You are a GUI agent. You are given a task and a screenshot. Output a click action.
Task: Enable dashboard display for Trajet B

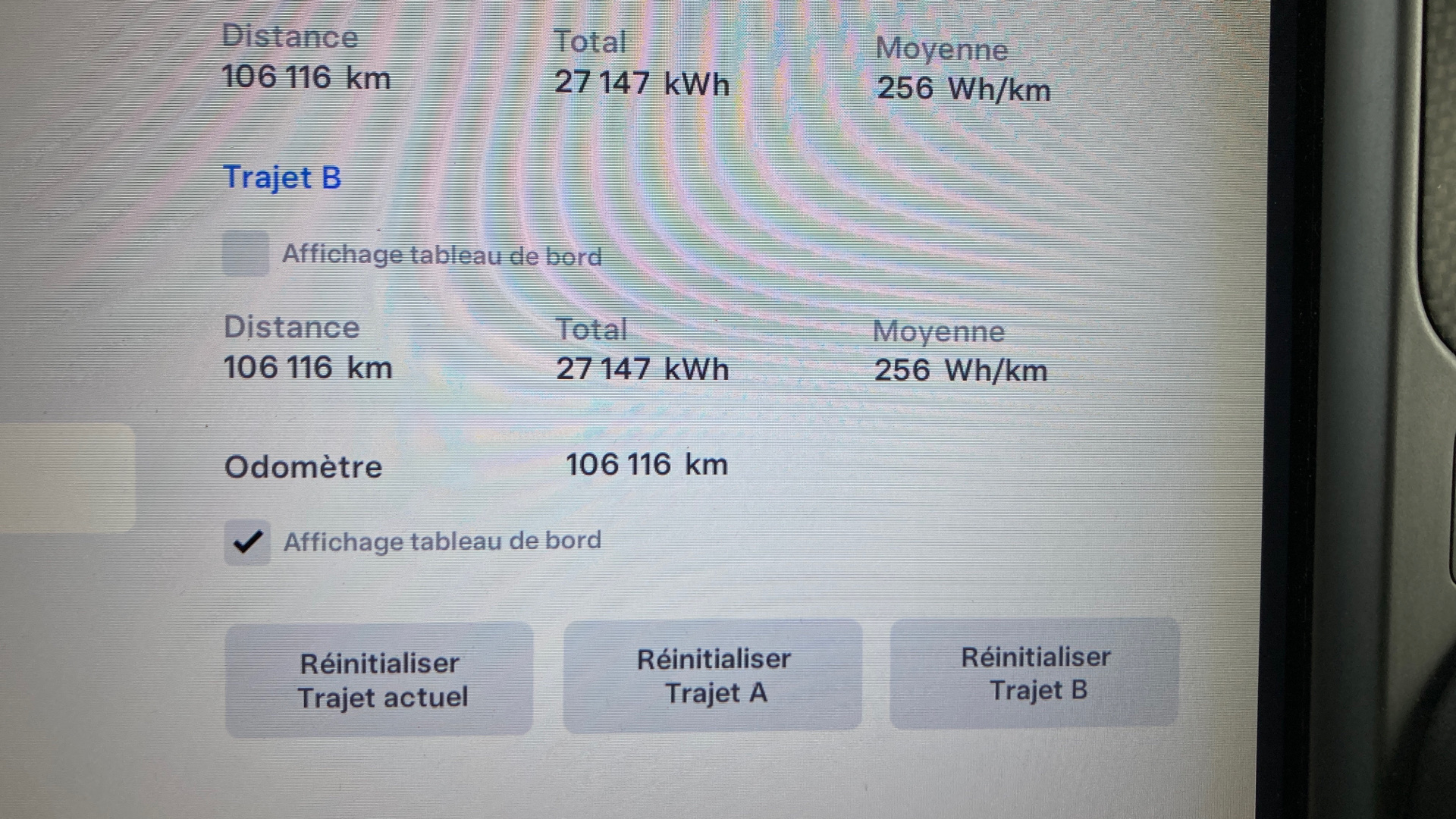pyautogui.click(x=246, y=253)
